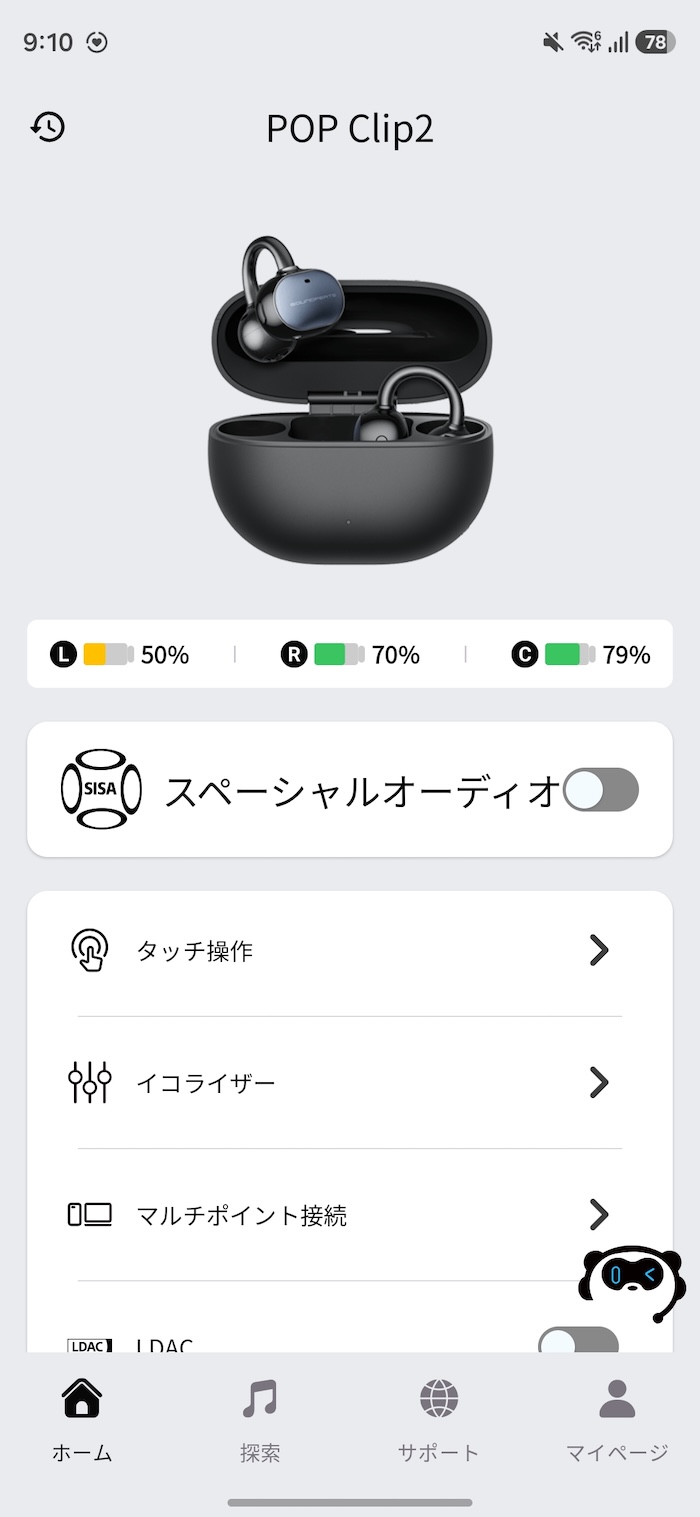The height and width of the screenshot is (1517, 700).
Task: Switch to the 探索 tab
Action: tap(260, 1418)
